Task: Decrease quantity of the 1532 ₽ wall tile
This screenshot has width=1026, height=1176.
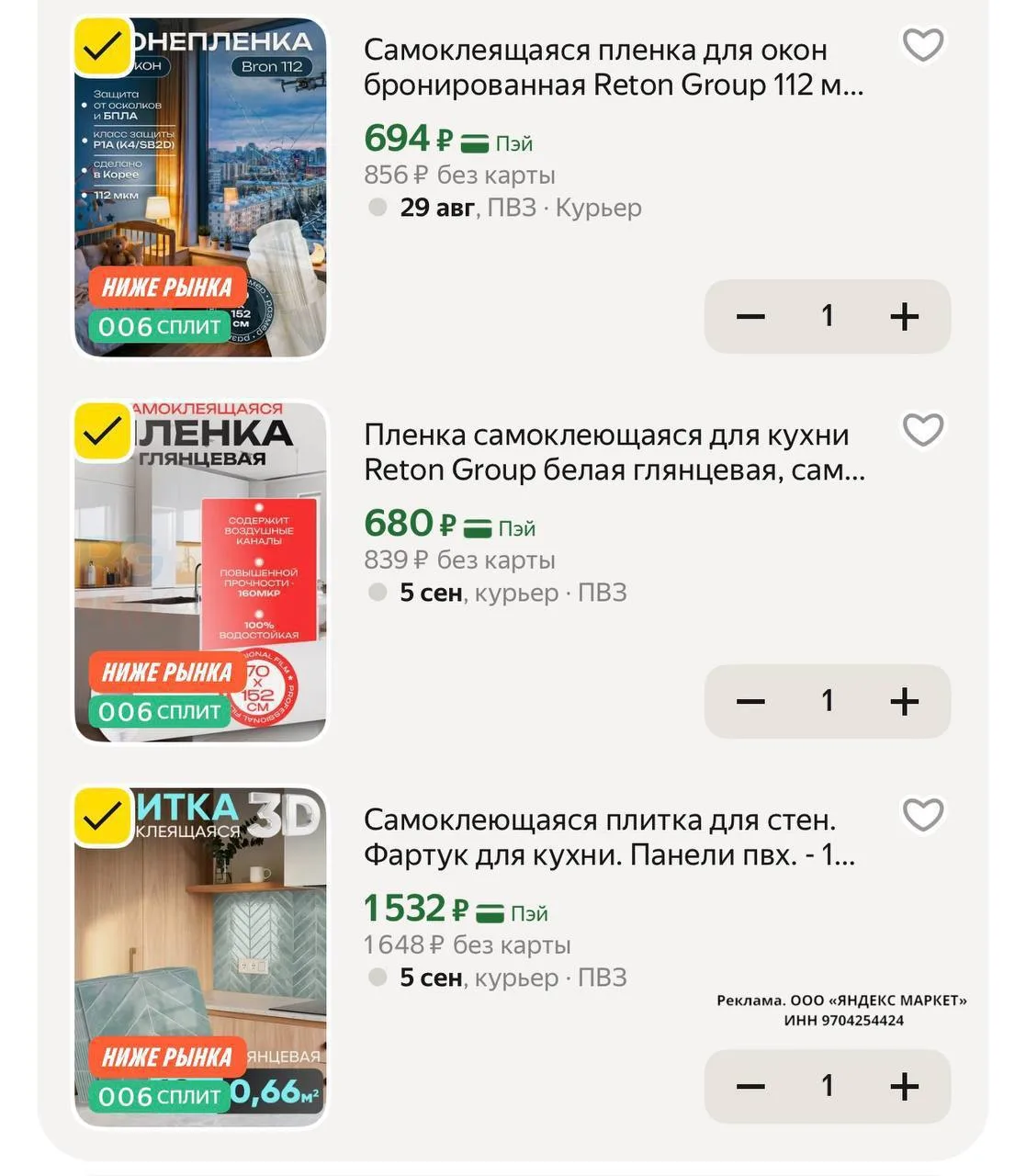Action: coord(750,1086)
